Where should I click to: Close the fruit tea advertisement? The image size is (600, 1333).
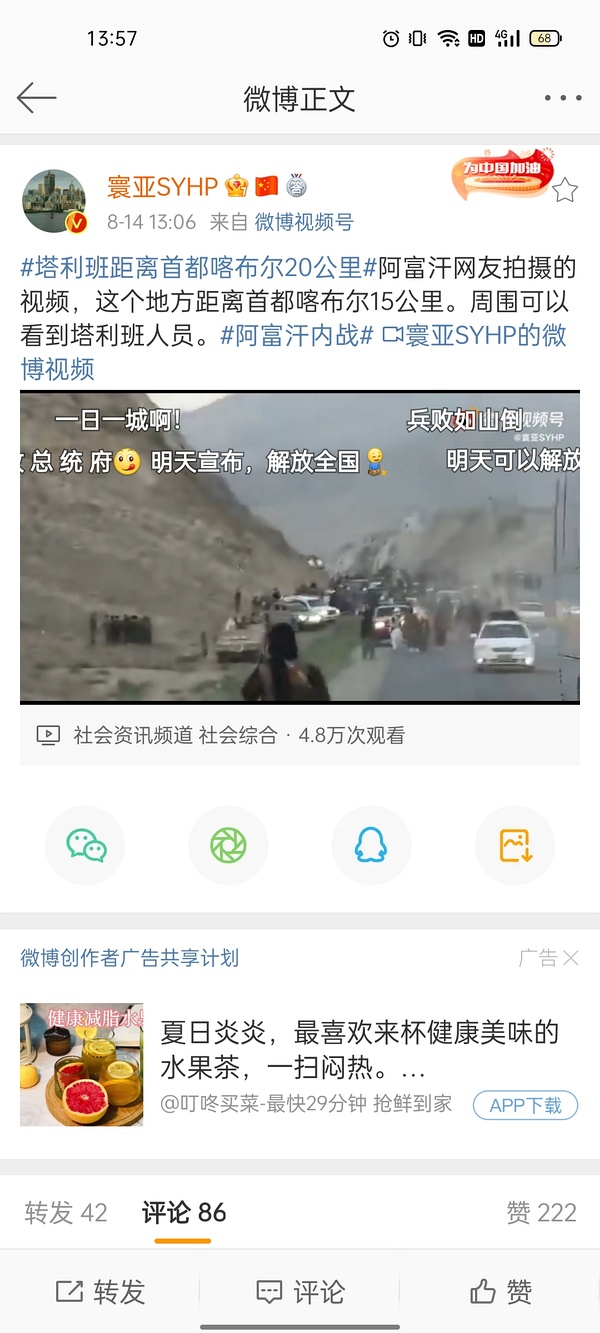[570, 958]
